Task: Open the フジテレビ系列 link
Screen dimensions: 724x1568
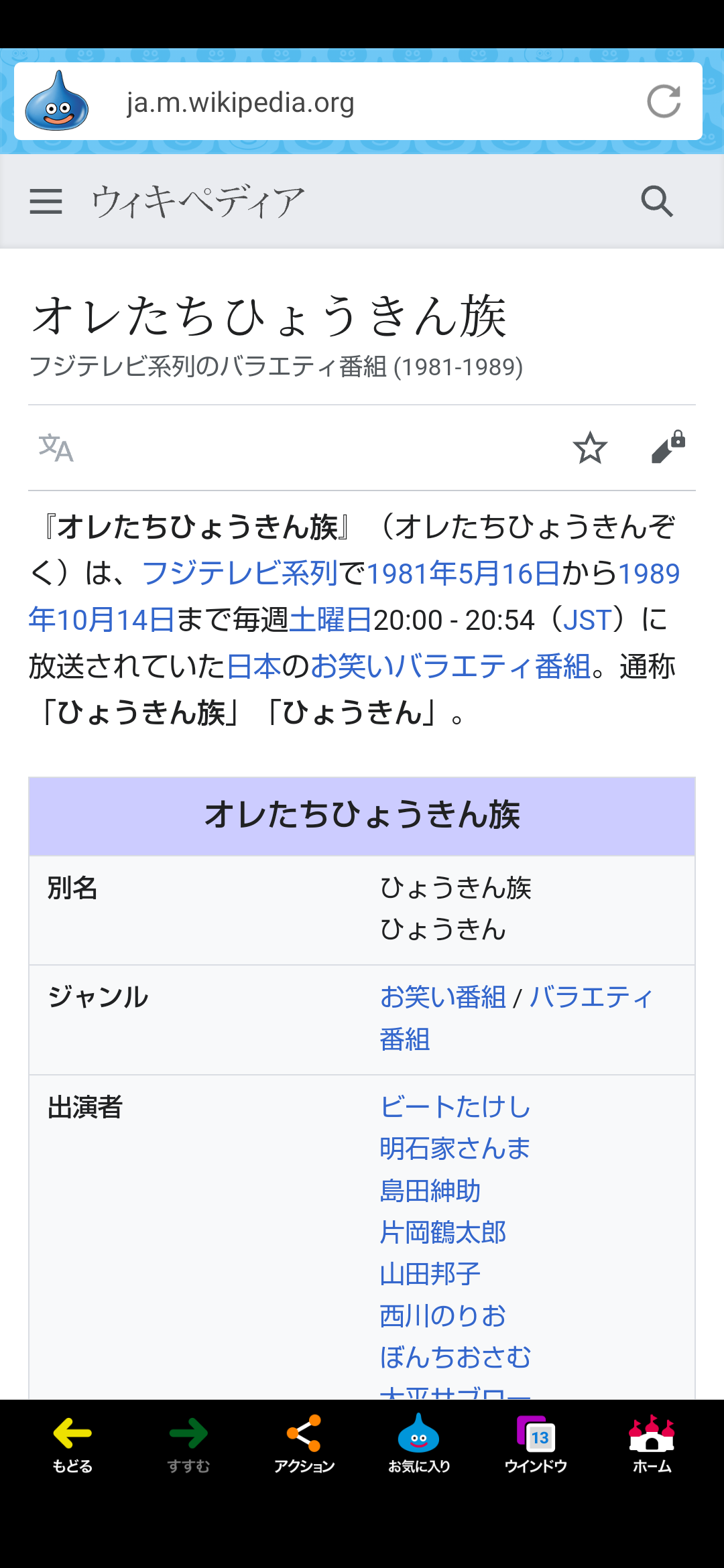Action: point(239,574)
